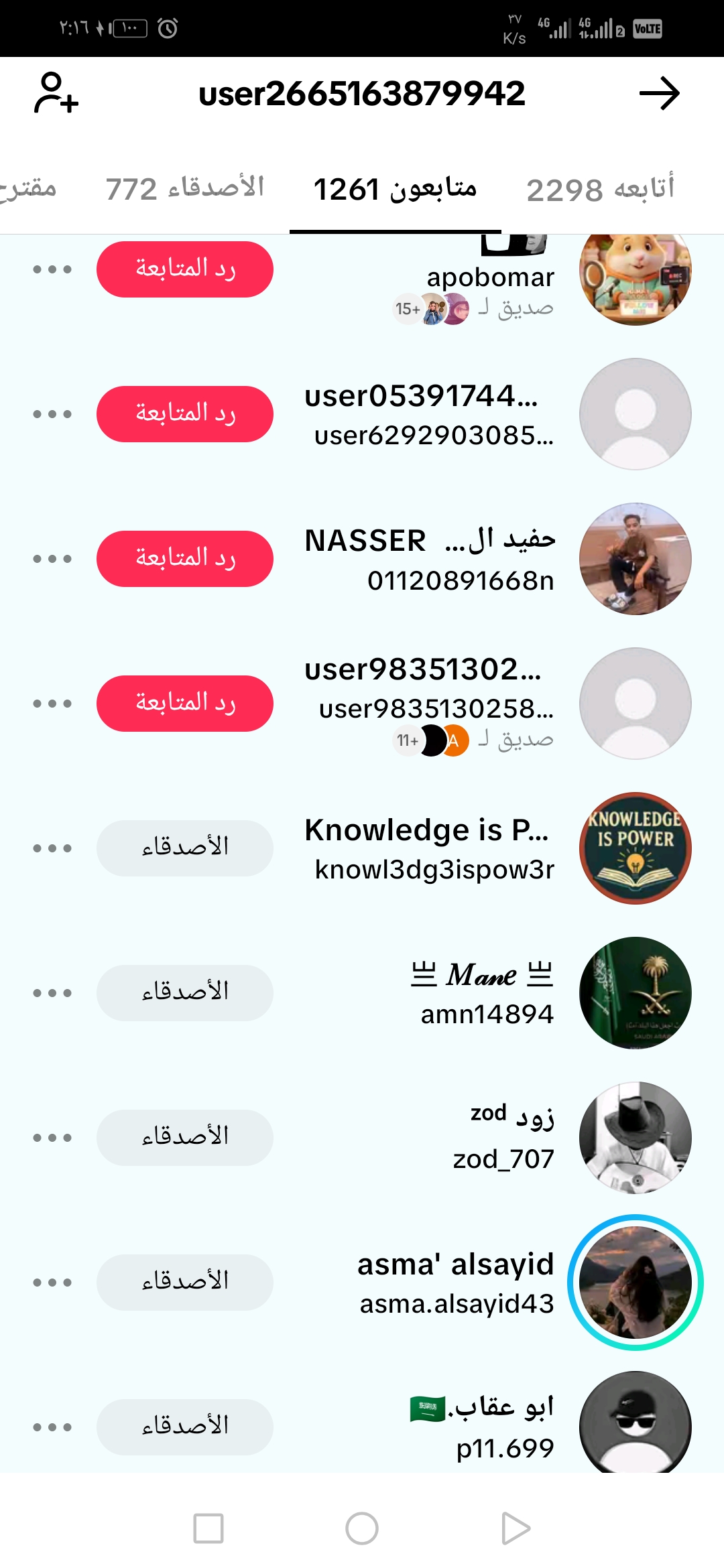Tap the الأصدقاء button for zod_707
The height and width of the screenshot is (1568, 724).
click(185, 1138)
